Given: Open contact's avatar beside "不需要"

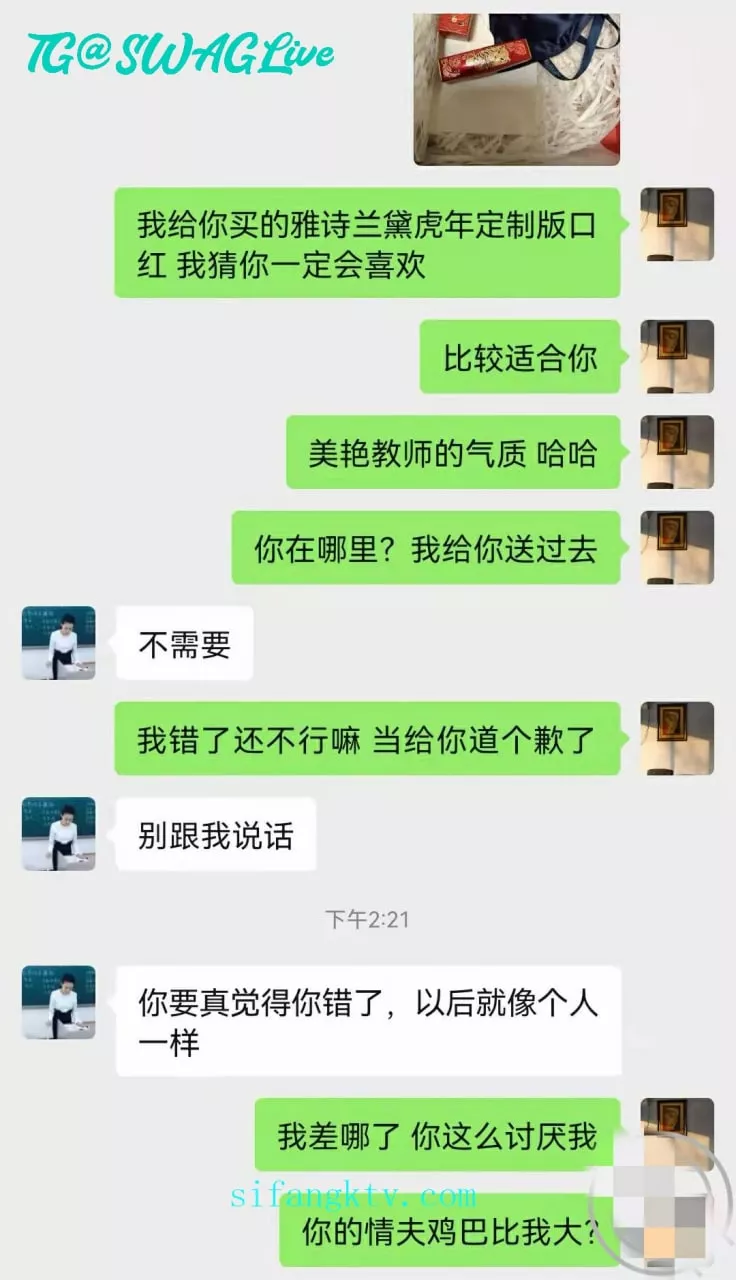Looking at the screenshot, I should pos(59,643).
